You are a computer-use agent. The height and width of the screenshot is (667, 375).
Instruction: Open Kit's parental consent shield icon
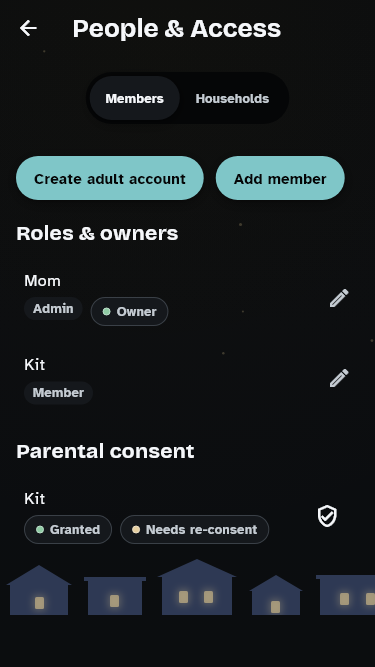pos(327,516)
